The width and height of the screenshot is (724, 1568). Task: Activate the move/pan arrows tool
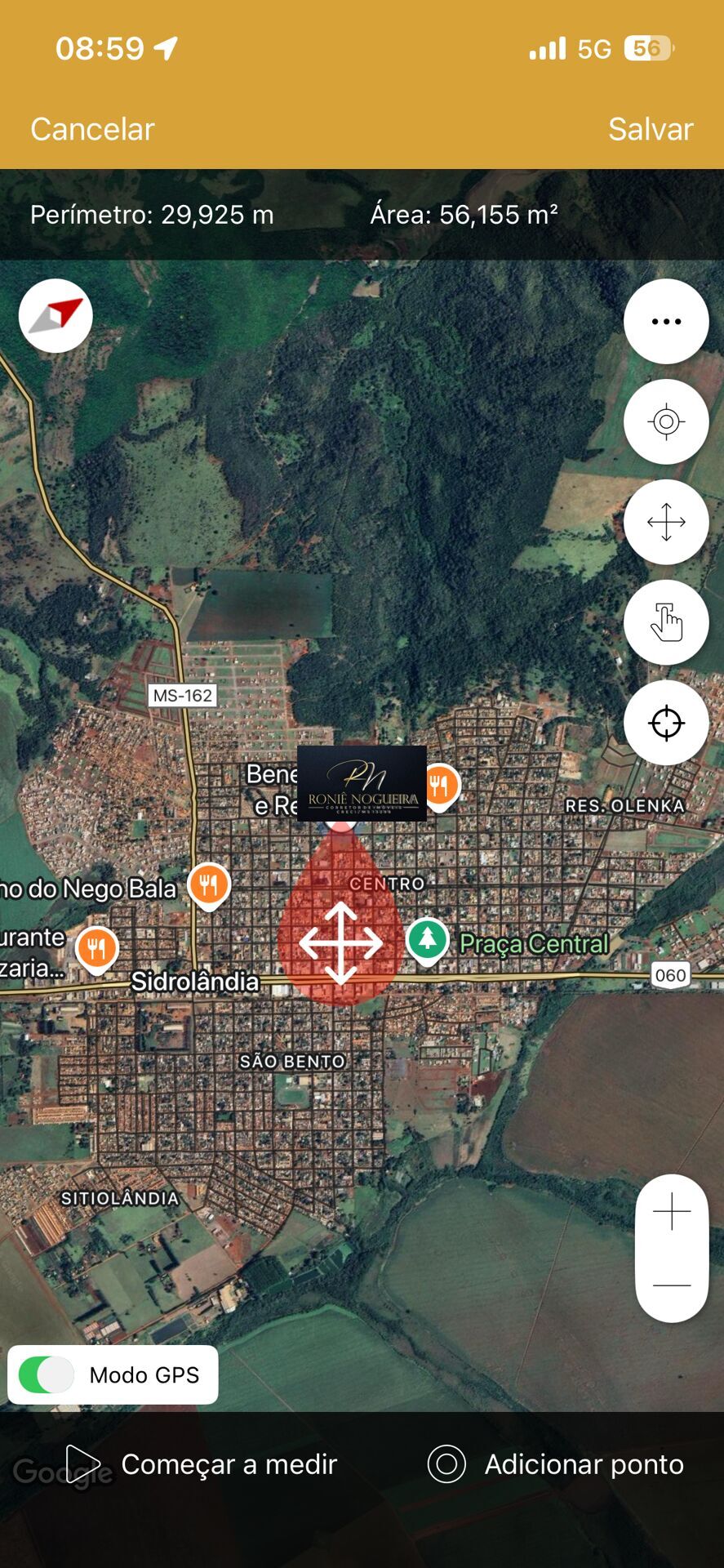point(665,522)
